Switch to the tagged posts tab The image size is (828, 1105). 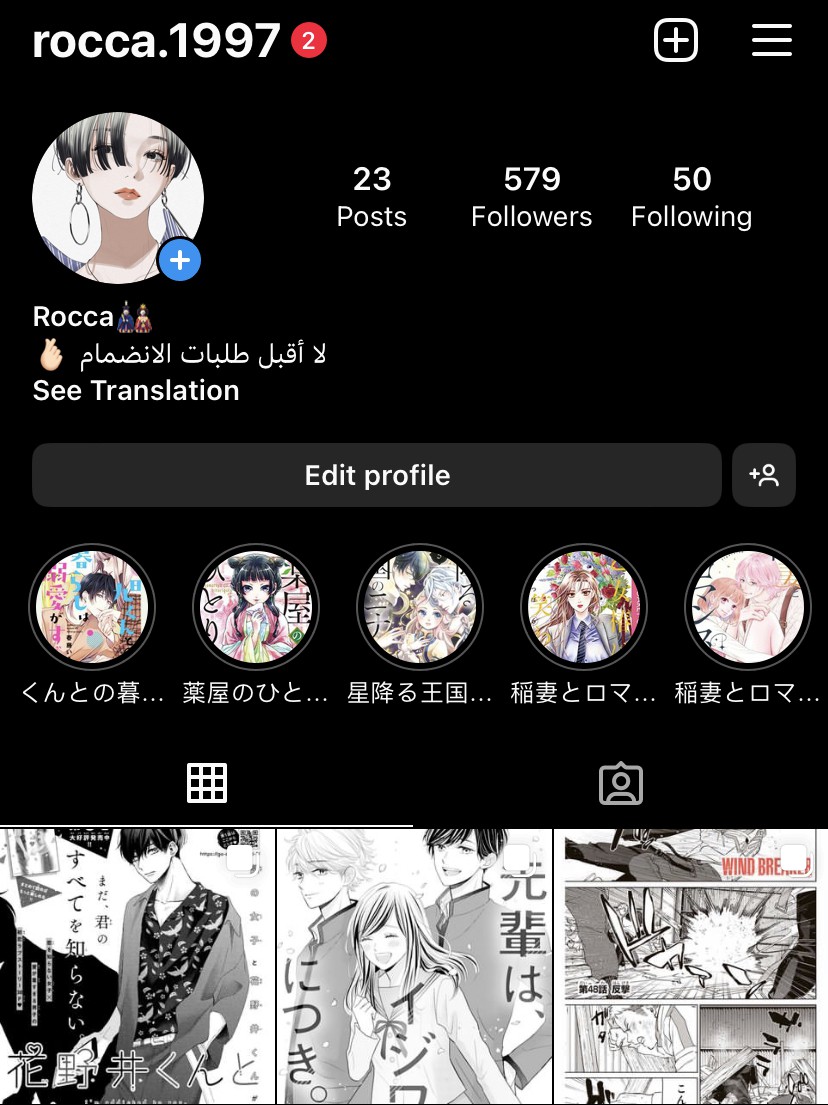[620, 783]
